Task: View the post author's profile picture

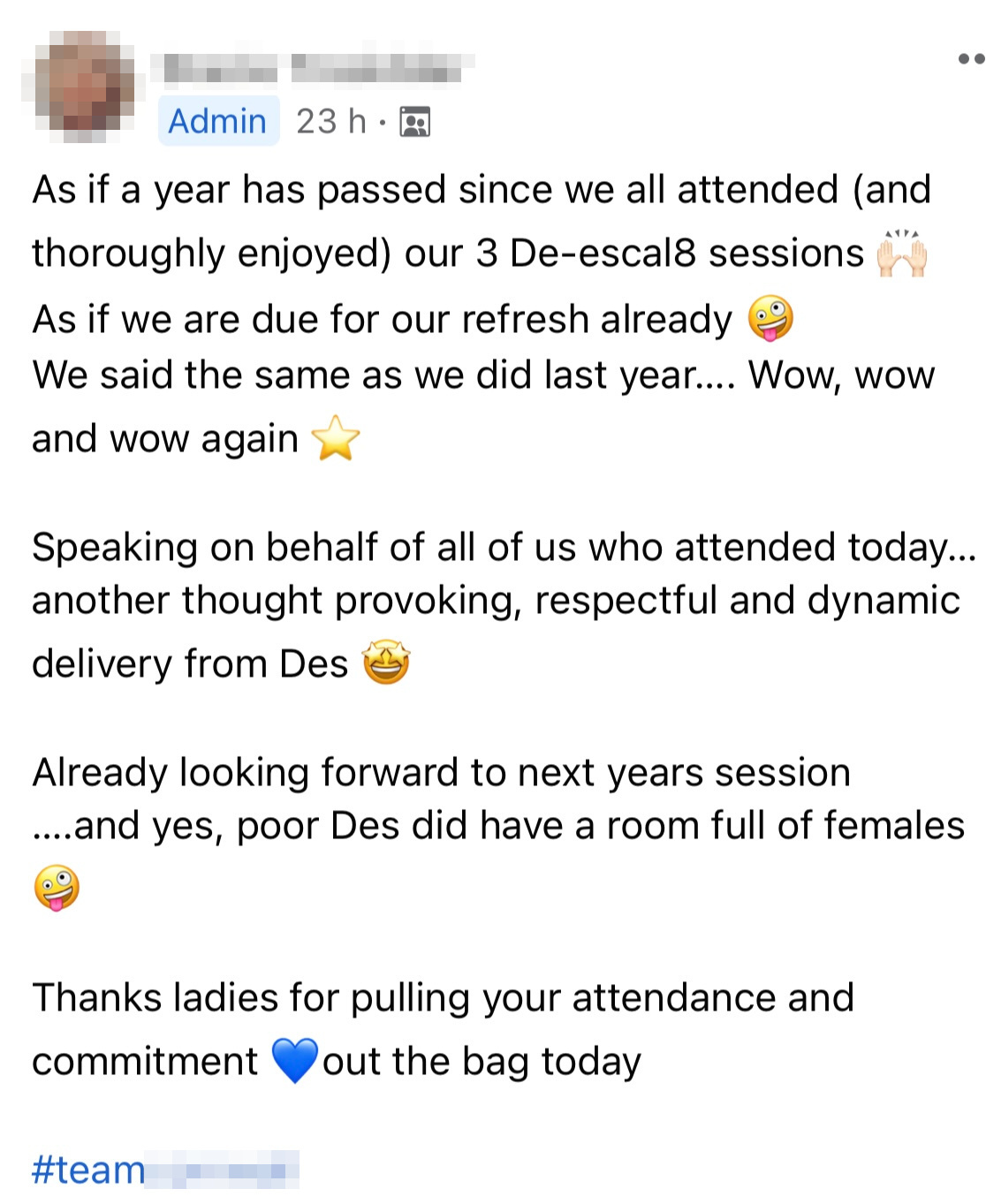Action: [x=83, y=86]
